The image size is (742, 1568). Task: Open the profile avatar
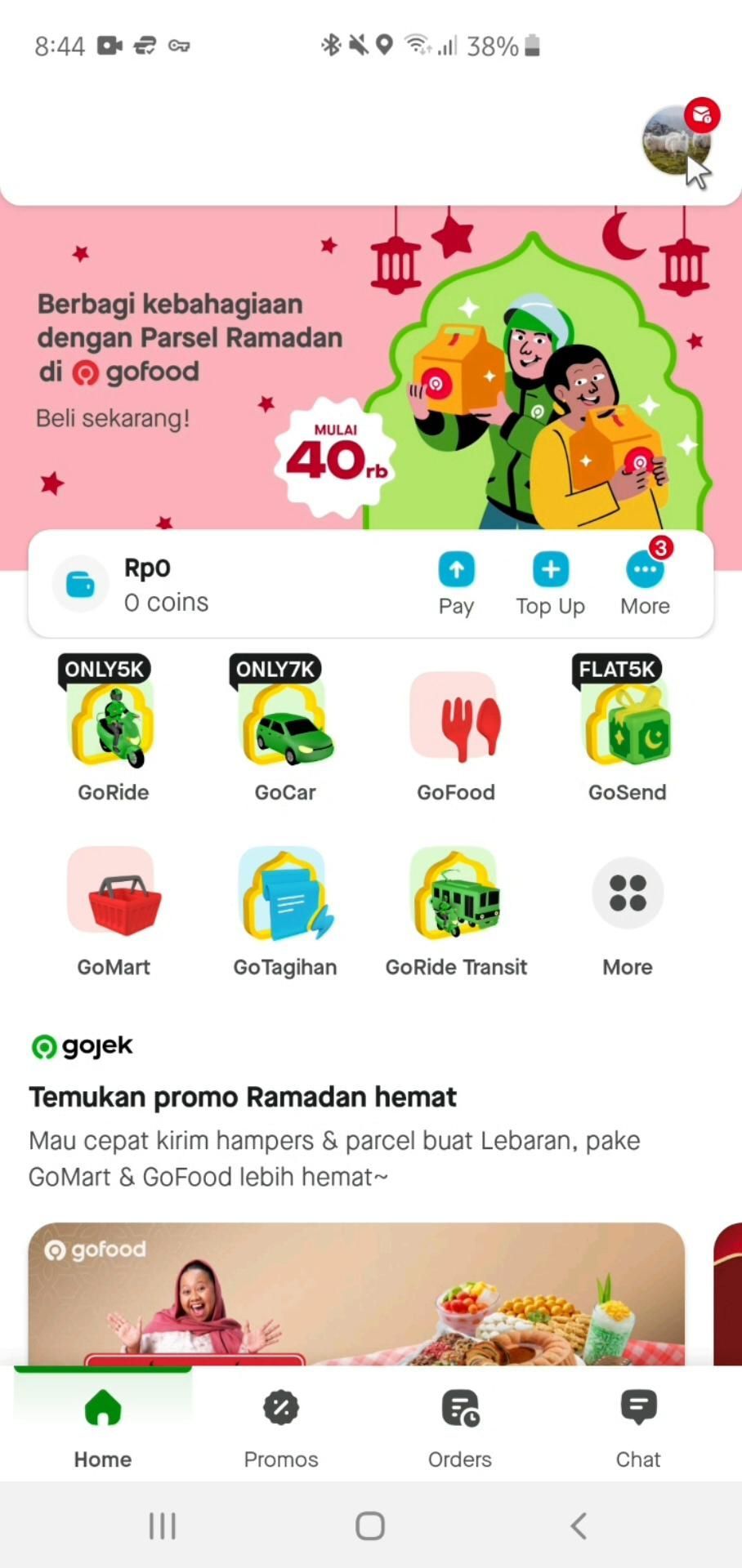[x=676, y=140]
